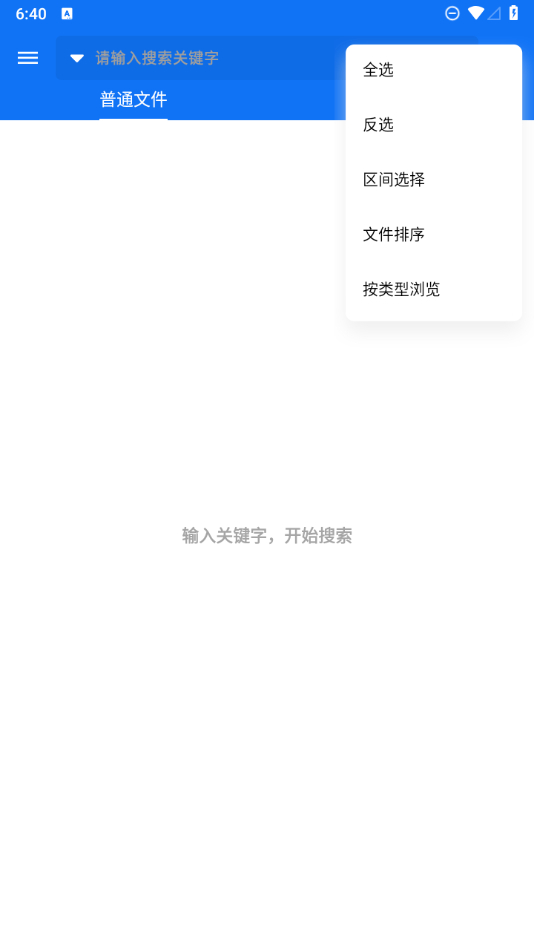534x950 pixels.
Task: Switch to the 普通文件 tab
Action: pyautogui.click(x=133, y=99)
